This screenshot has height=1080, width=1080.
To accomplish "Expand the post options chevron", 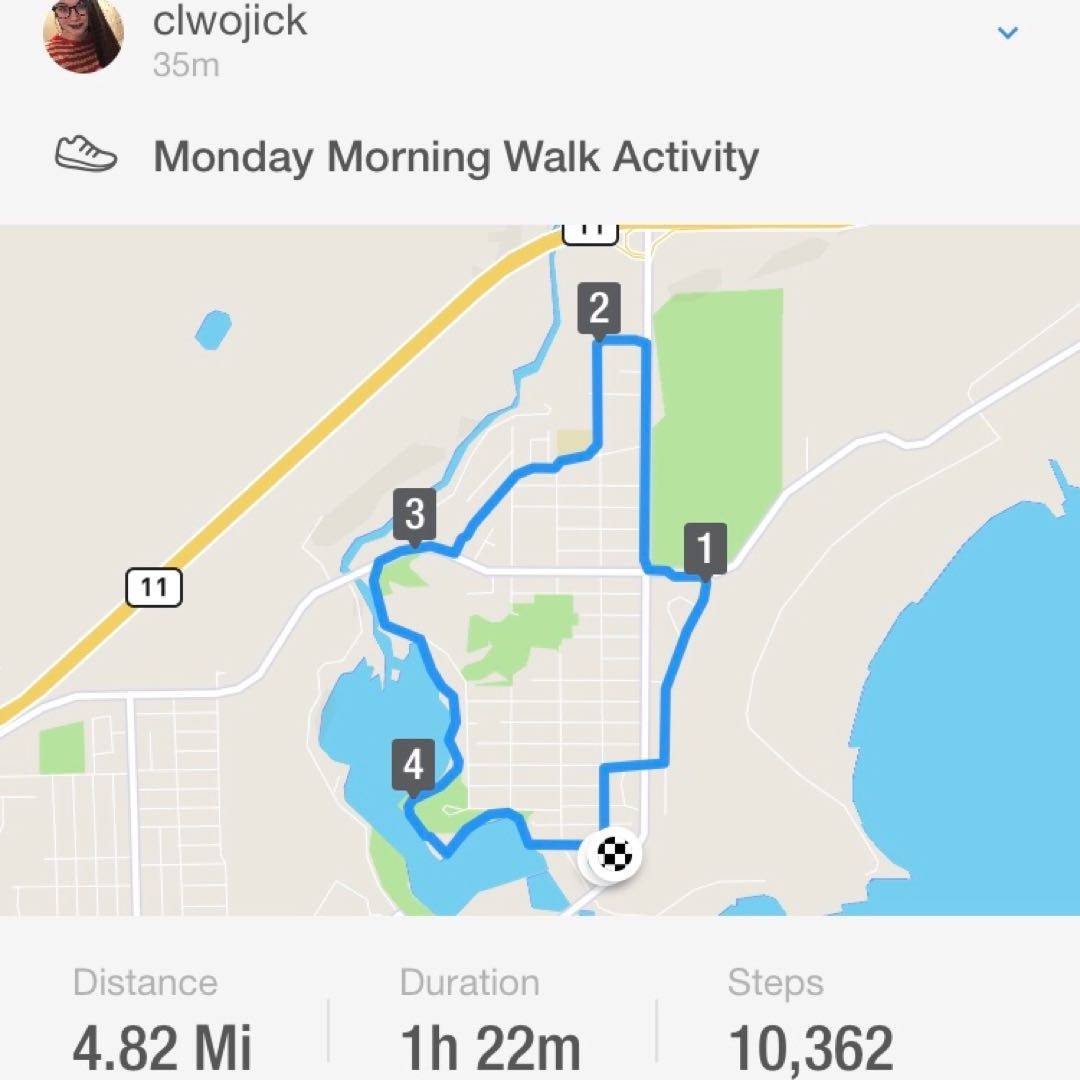I will click(x=1007, y=33).
